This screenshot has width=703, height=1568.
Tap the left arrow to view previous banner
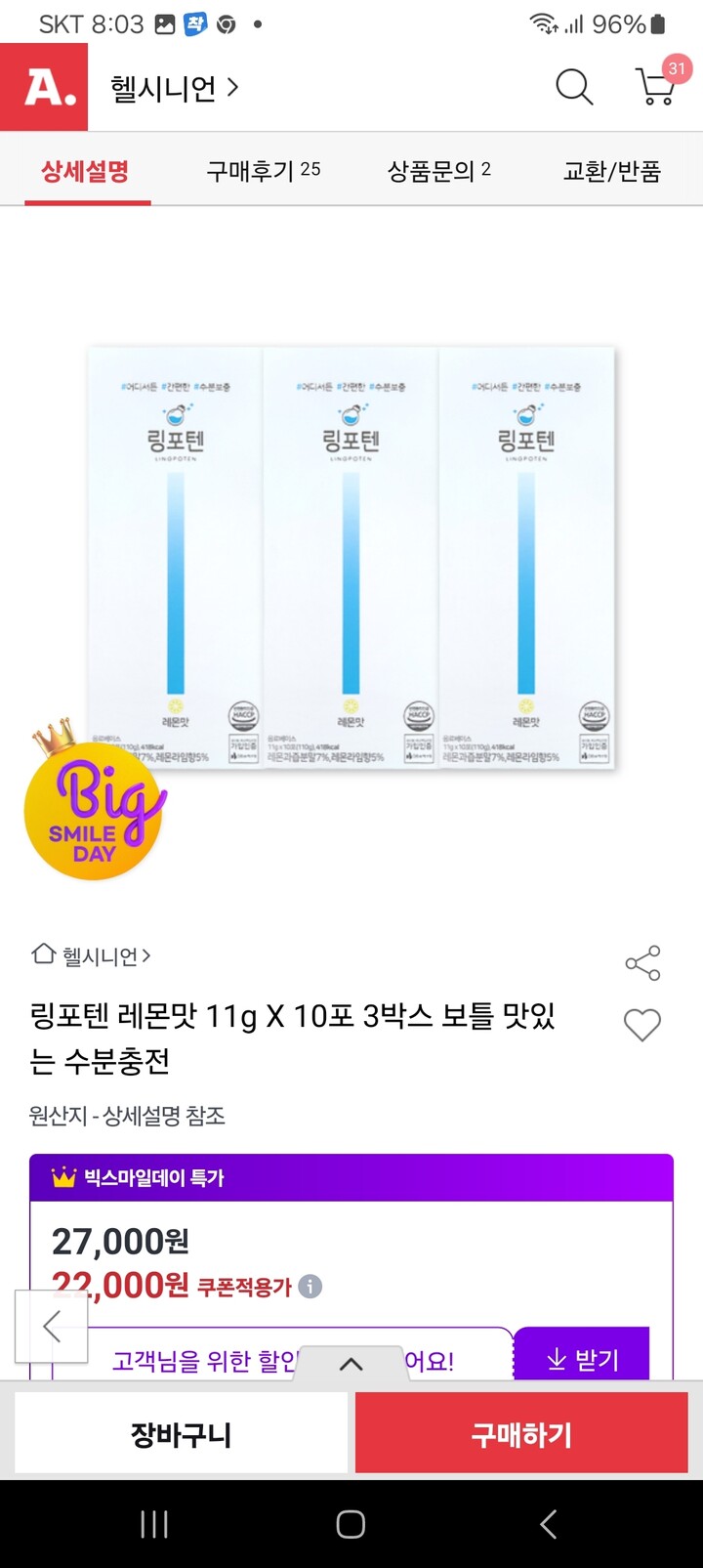[x=51, y=1327]
